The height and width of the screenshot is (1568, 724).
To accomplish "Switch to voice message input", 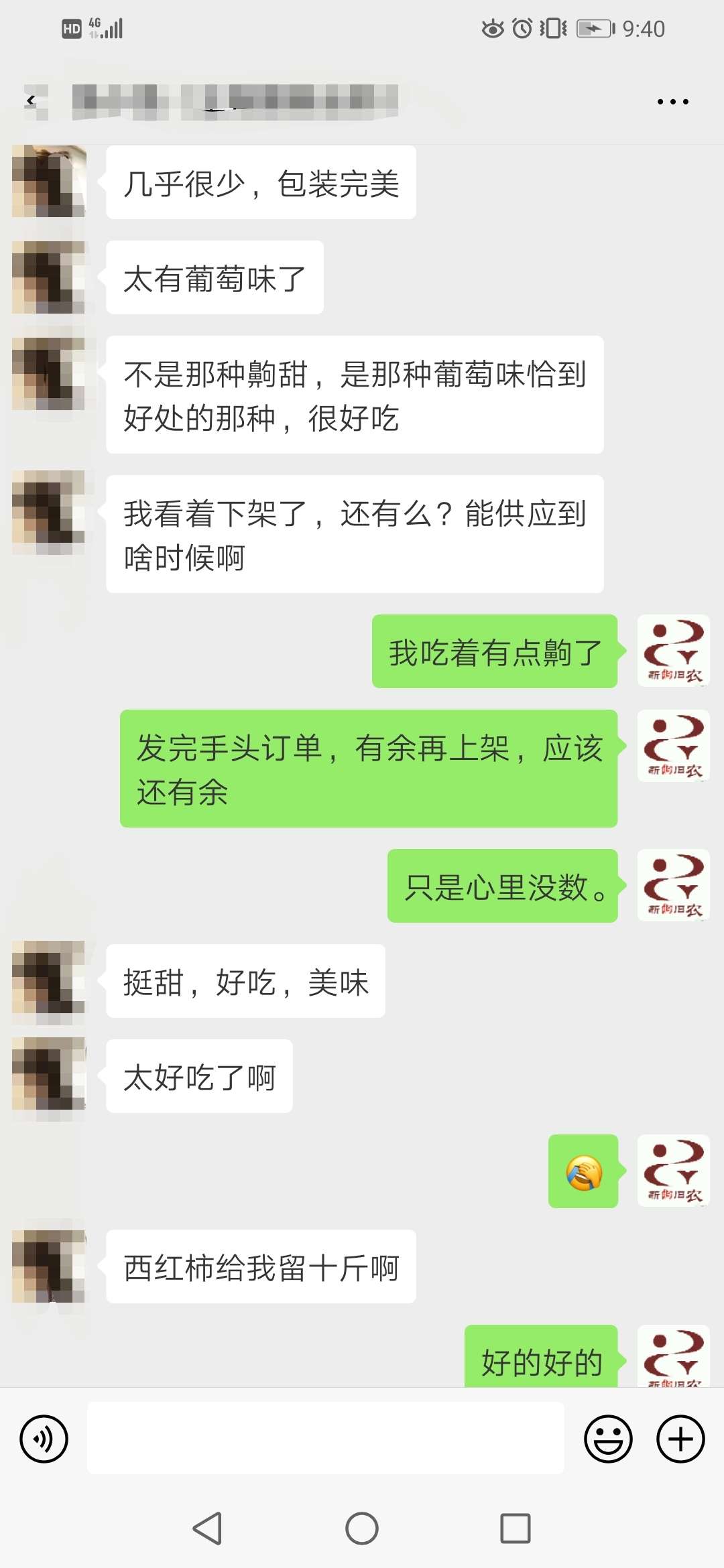I will (44, 1439).
